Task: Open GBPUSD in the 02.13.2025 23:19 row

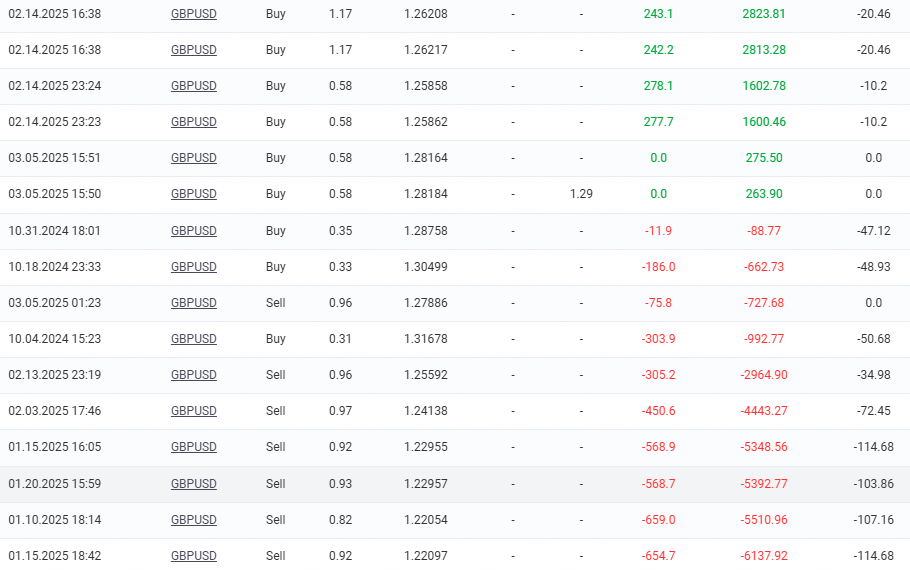Action: point(193,375)
